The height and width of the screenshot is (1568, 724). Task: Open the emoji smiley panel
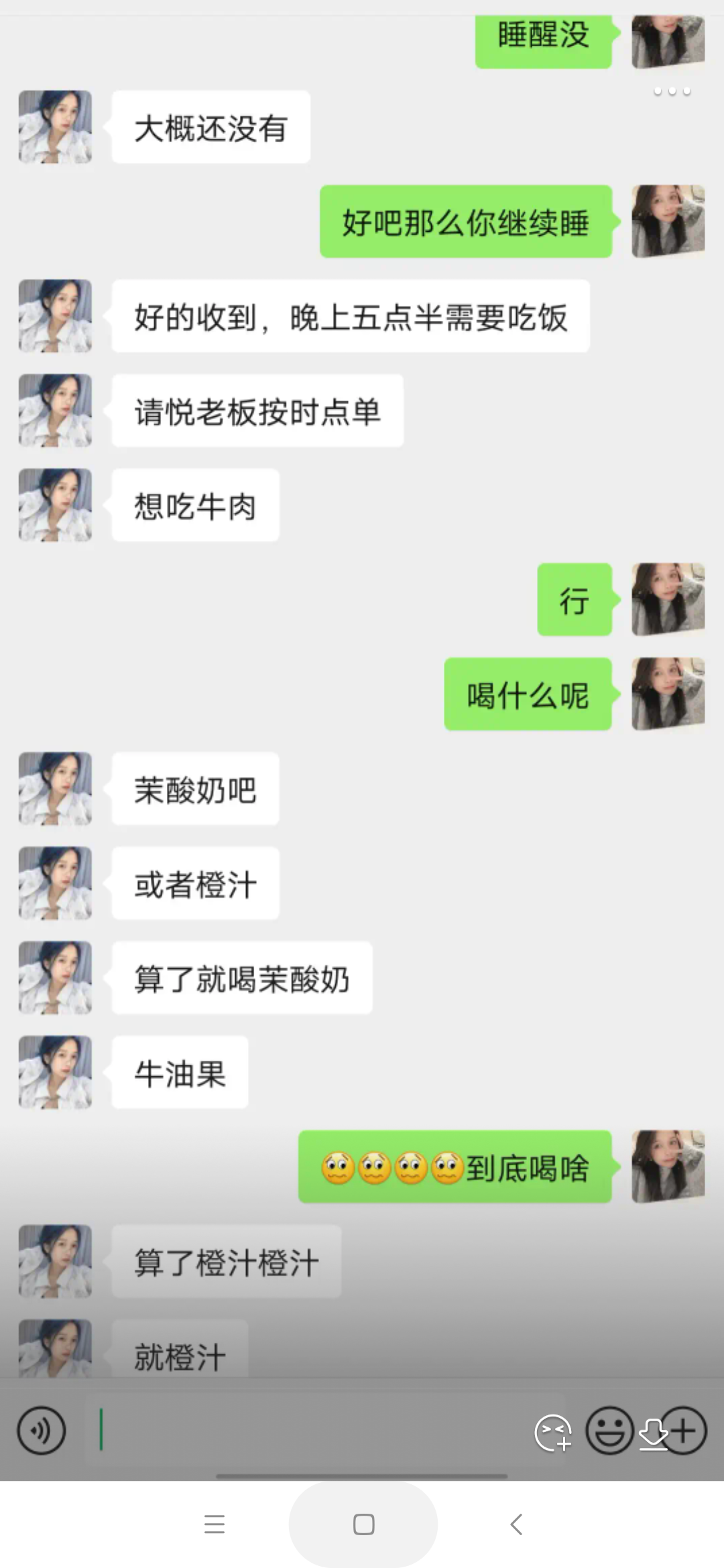tap(609, 1431)
